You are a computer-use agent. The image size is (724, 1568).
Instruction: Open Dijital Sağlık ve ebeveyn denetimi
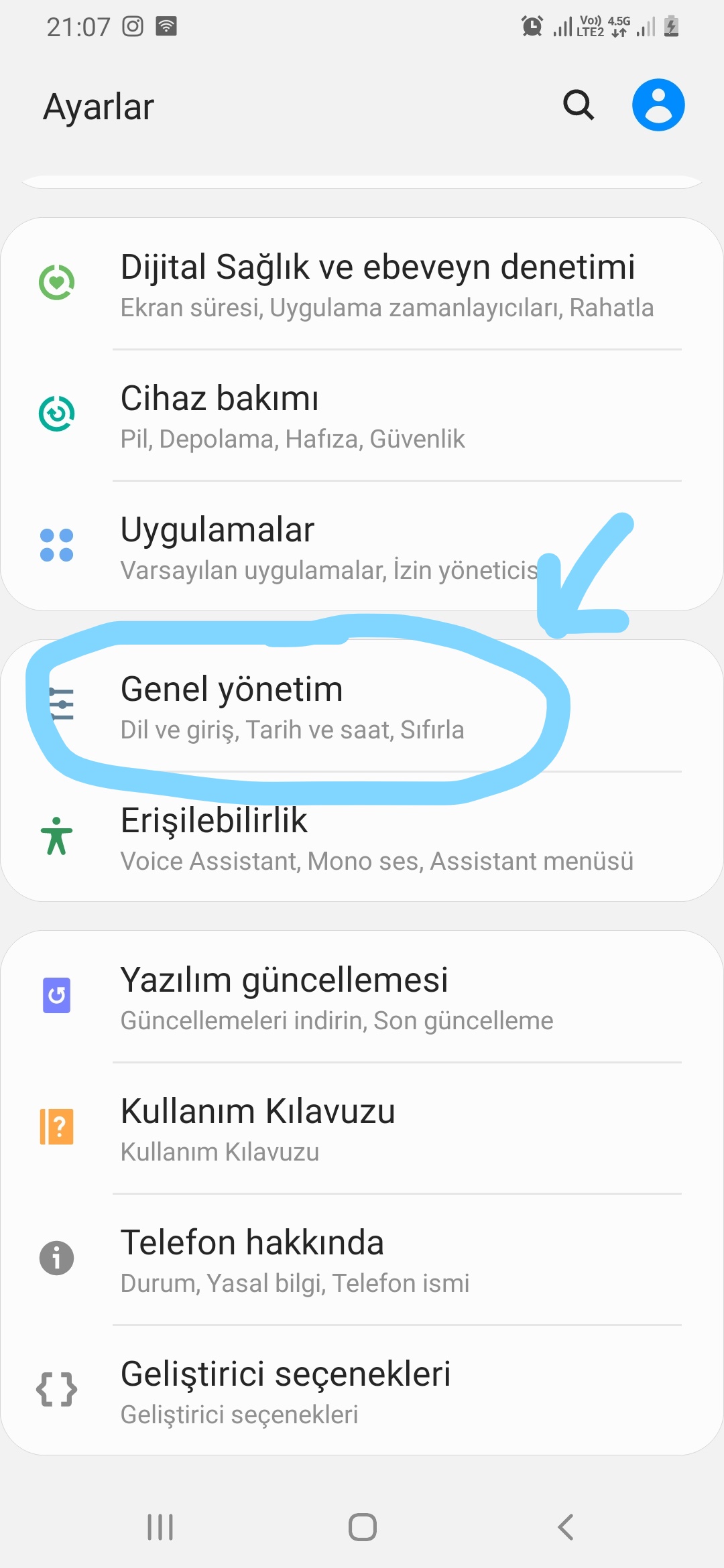click(x=362, y=284)
